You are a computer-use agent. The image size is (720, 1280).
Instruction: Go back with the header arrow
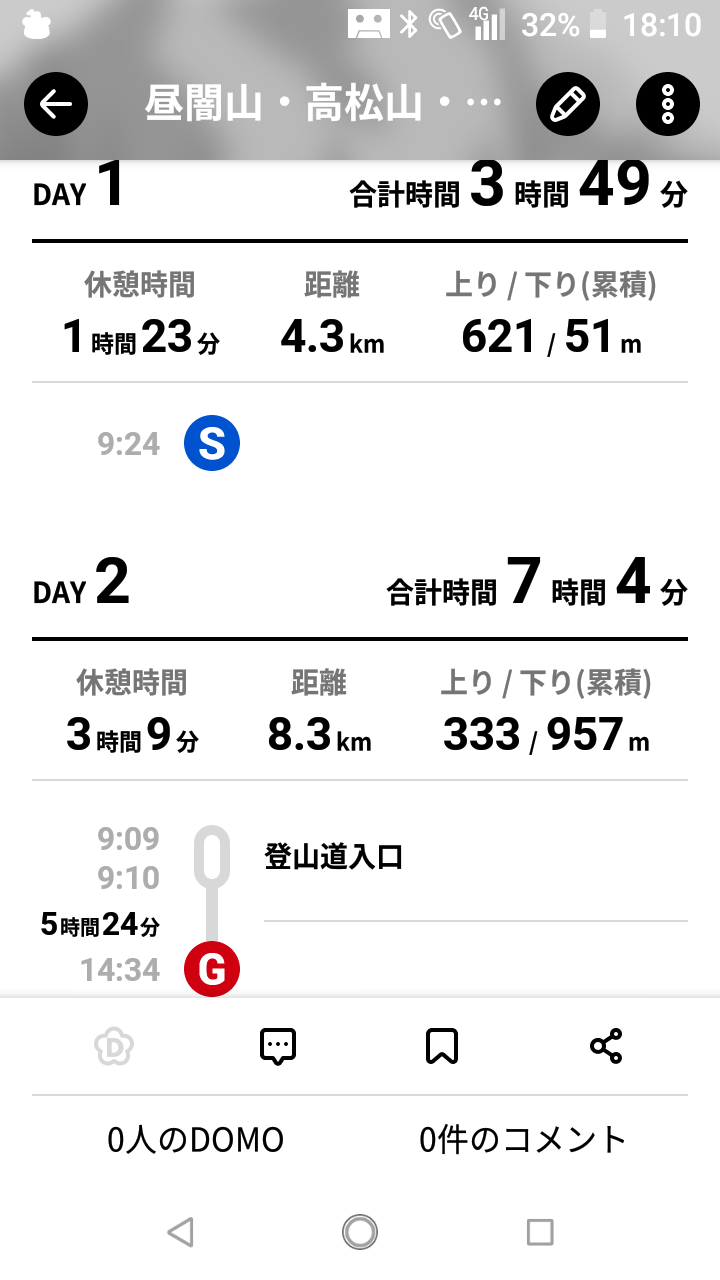[56, 104]
